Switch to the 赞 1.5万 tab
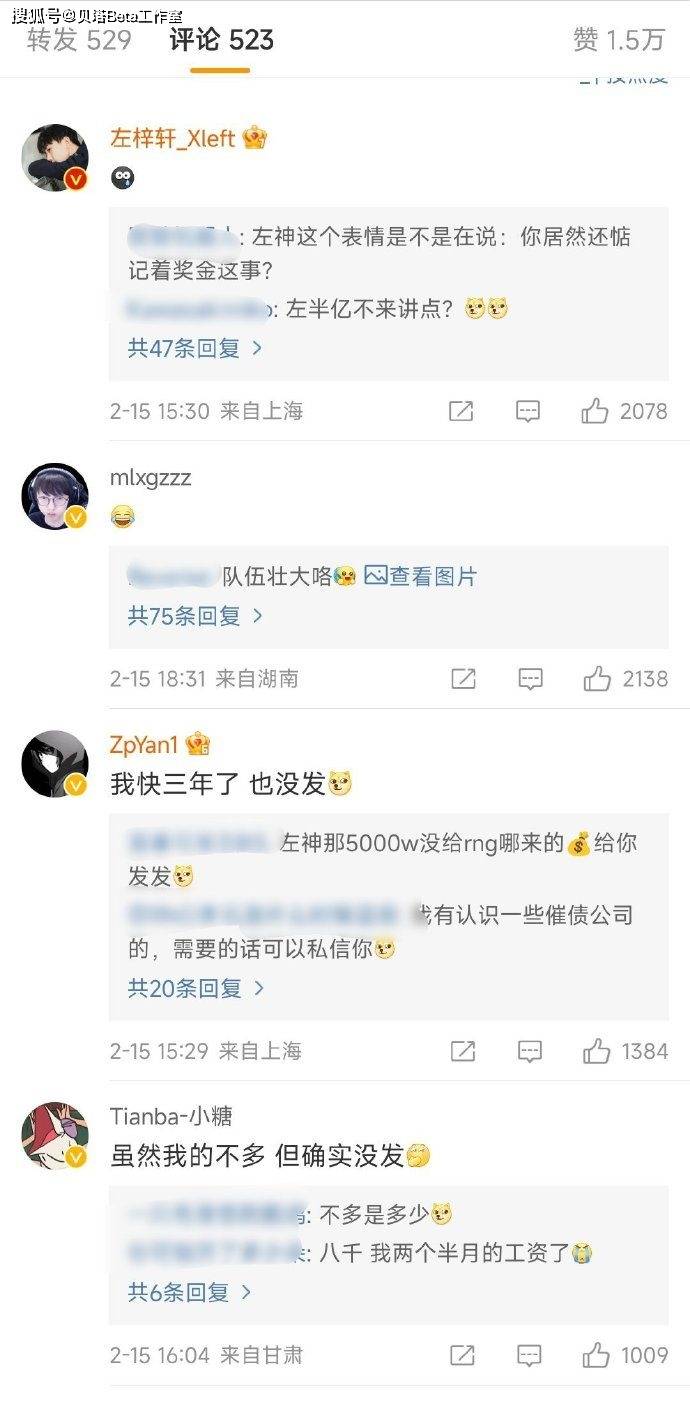Image resolution: width=690 pixels, height=1408 pixels. (x=618, y=40)
